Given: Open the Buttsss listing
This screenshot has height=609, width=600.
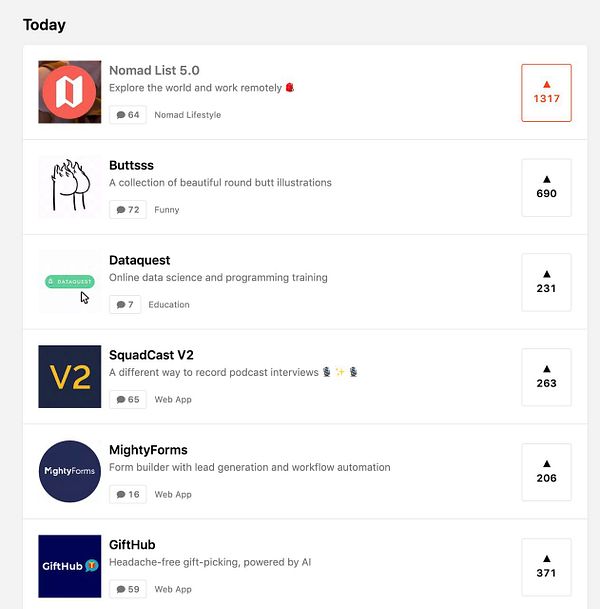Looking at the screenshot, I should click(x=131, y=165).
